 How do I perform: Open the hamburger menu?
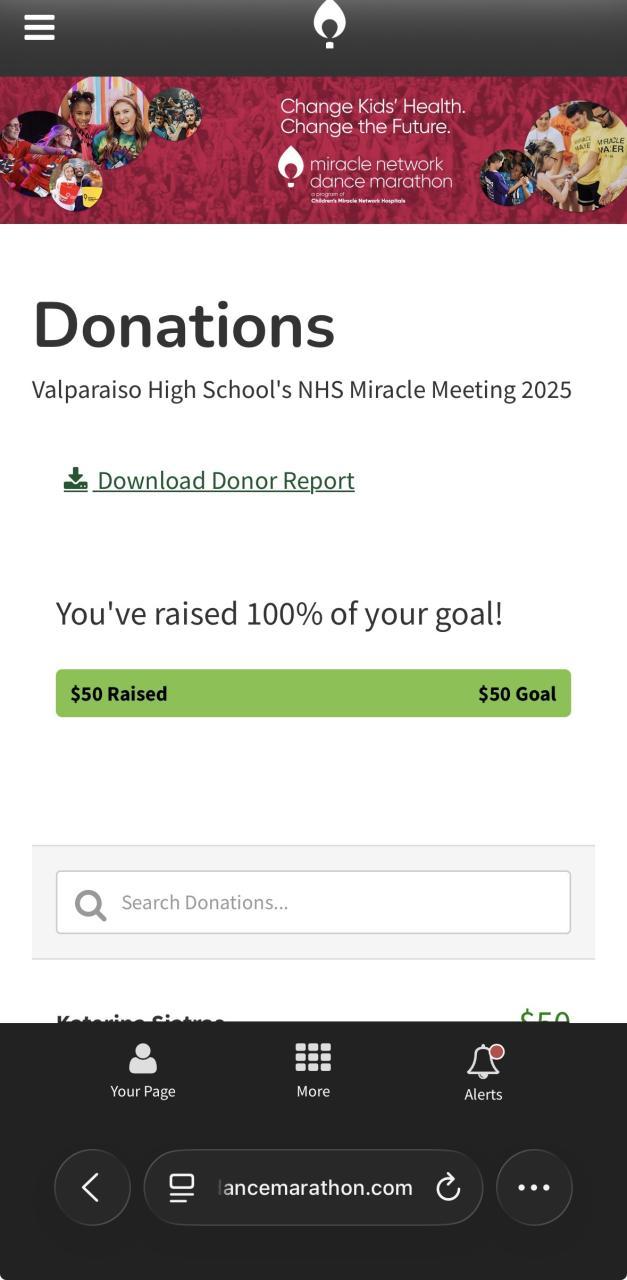click(39, 27)
